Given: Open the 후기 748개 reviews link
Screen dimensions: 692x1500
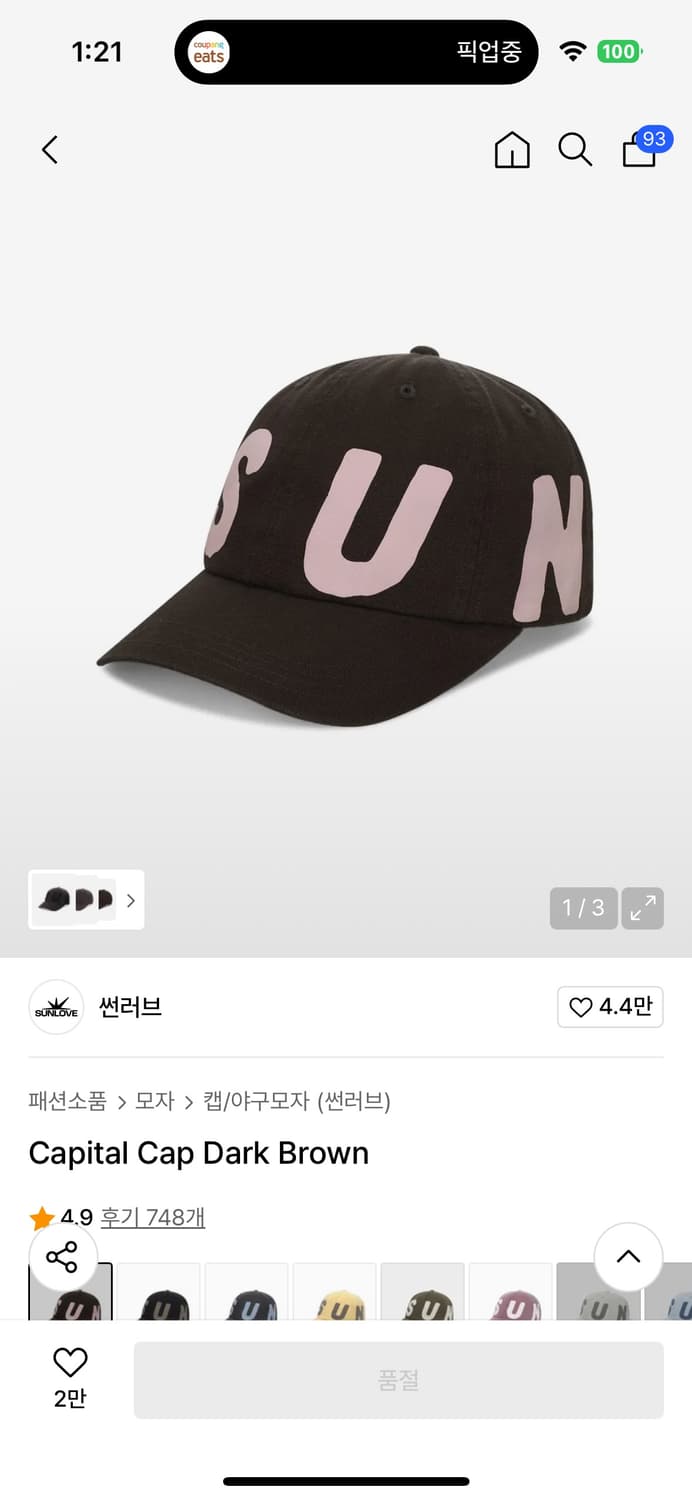Looking at the screenshot, I should pyautogui.click(x=153, y=1217).
